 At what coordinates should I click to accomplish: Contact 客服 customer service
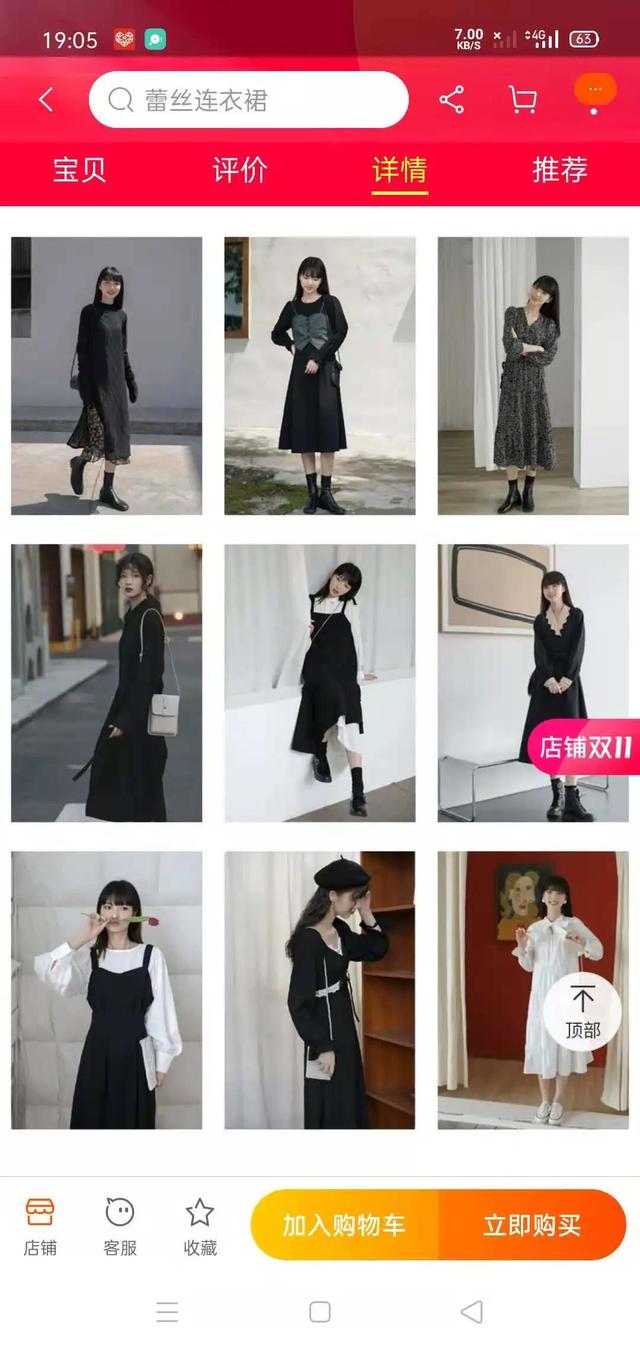coord(120,1227)
